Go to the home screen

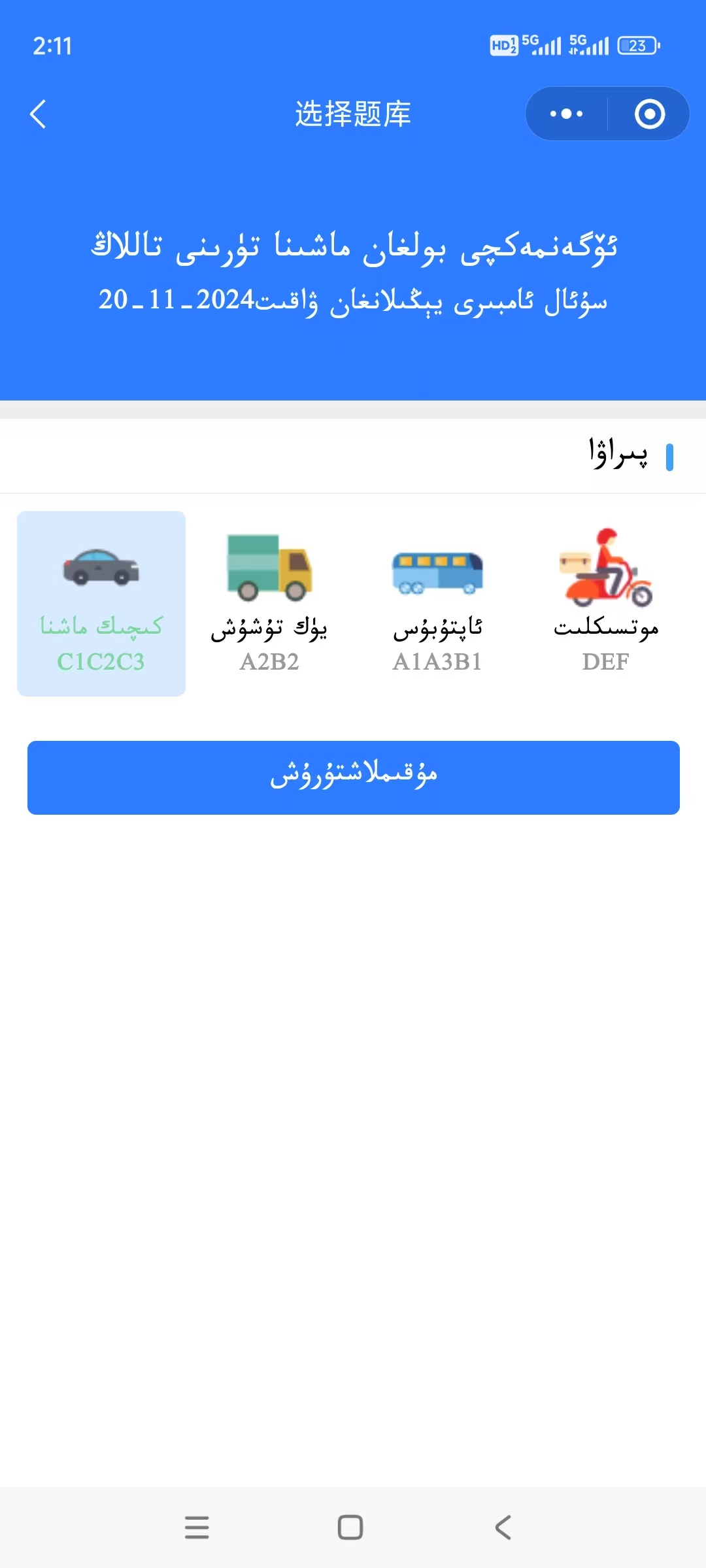[350, 1527]
